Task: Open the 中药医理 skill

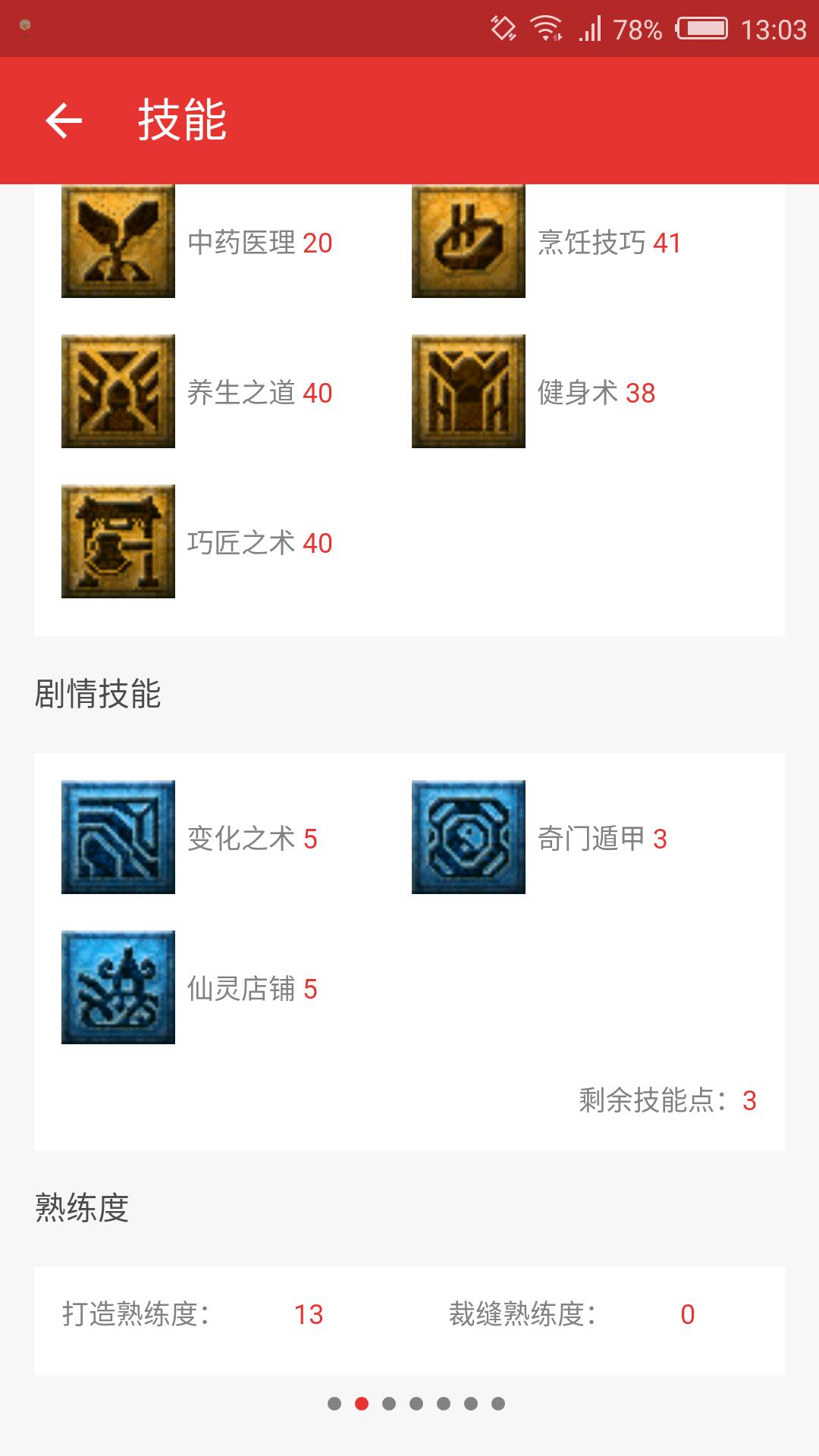Action: tap(118, 243)
